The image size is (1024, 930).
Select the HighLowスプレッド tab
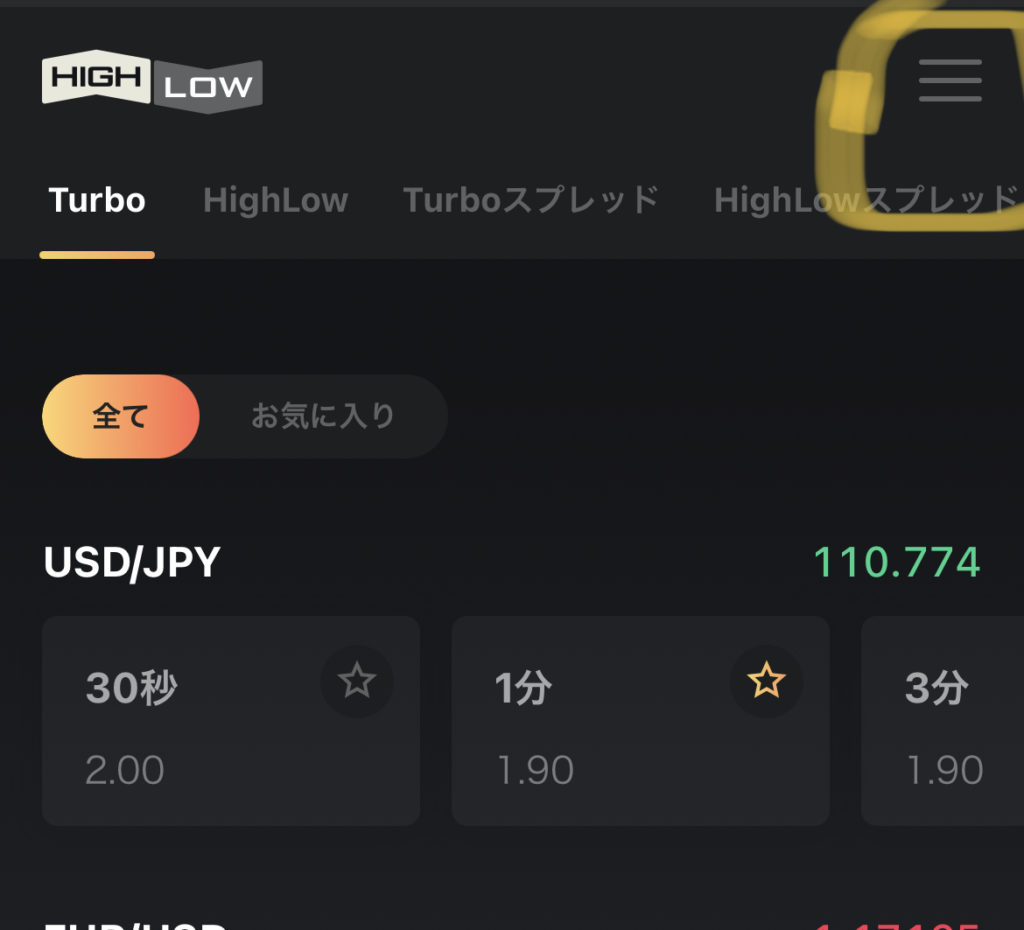click(x=865, y=201)
